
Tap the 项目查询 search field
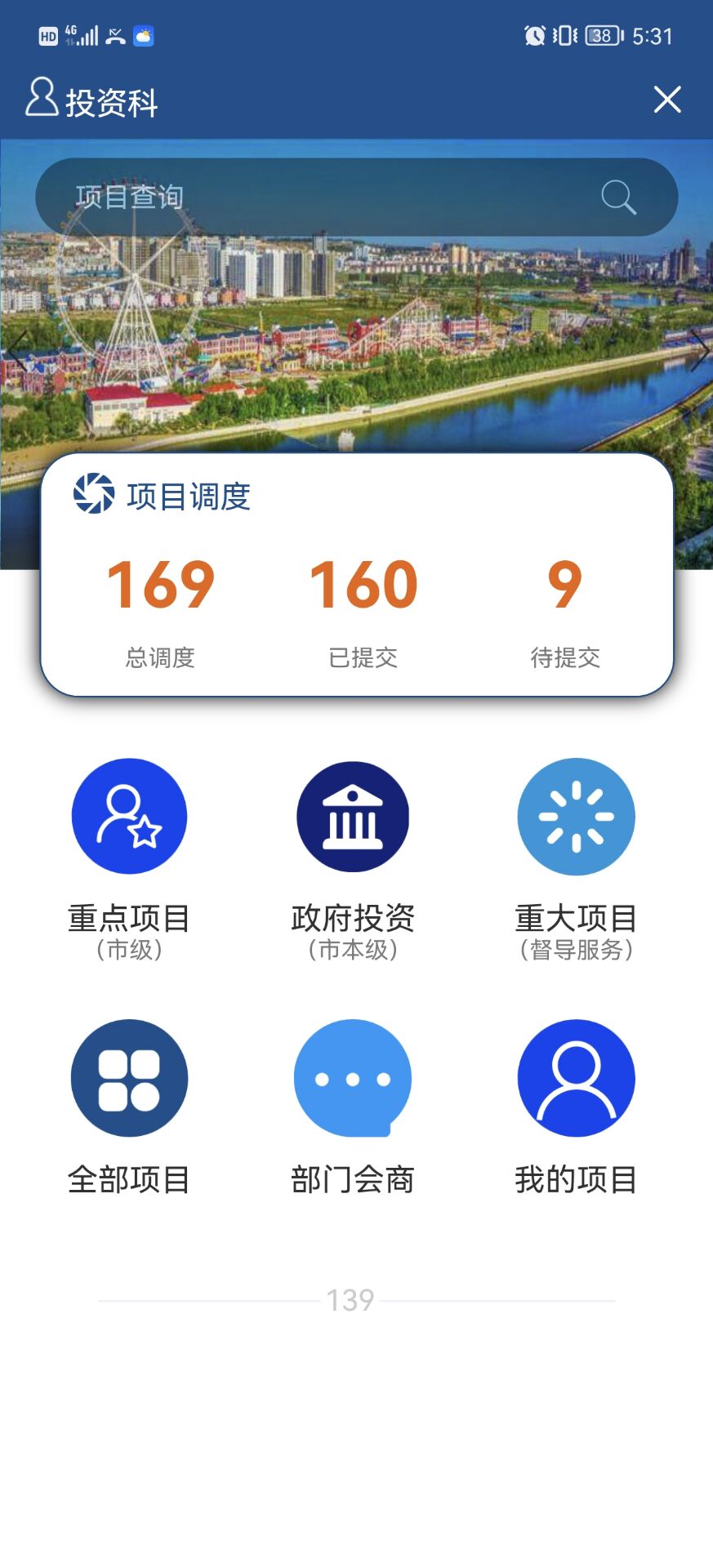[x=327, y=197]
